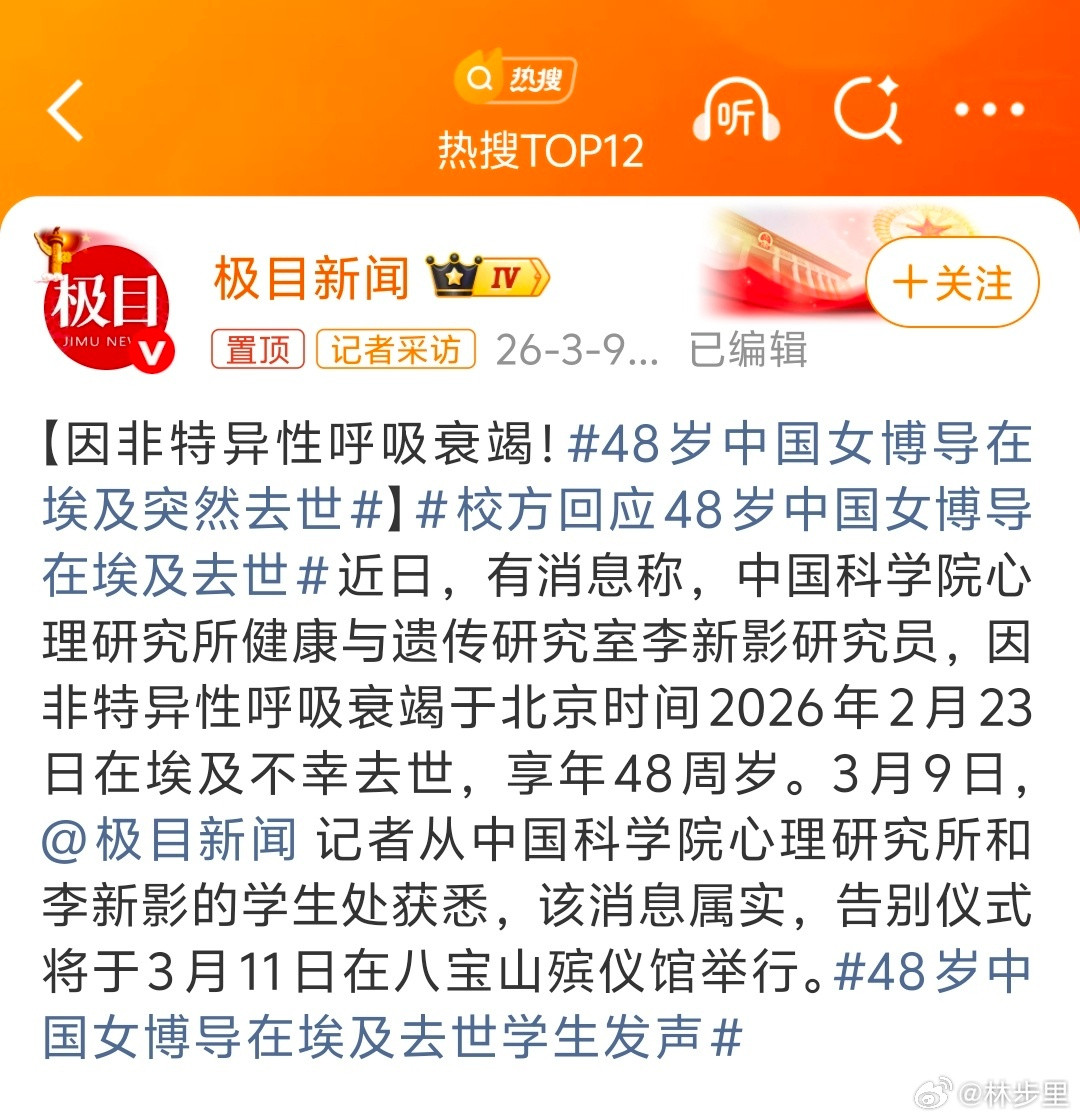Open the audio listen (听) feature

[x=737, y=110]
